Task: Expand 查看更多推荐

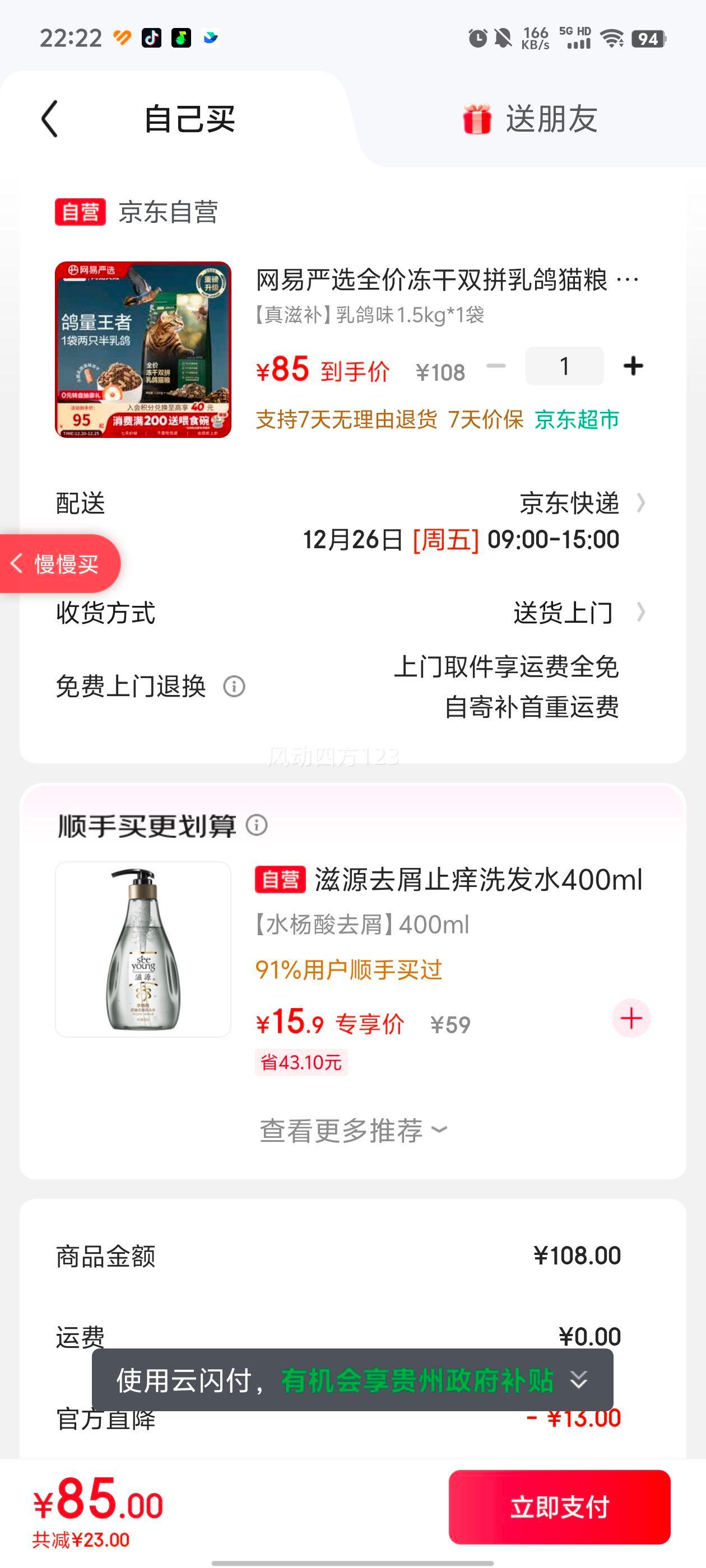Action: click(354, 1130)
